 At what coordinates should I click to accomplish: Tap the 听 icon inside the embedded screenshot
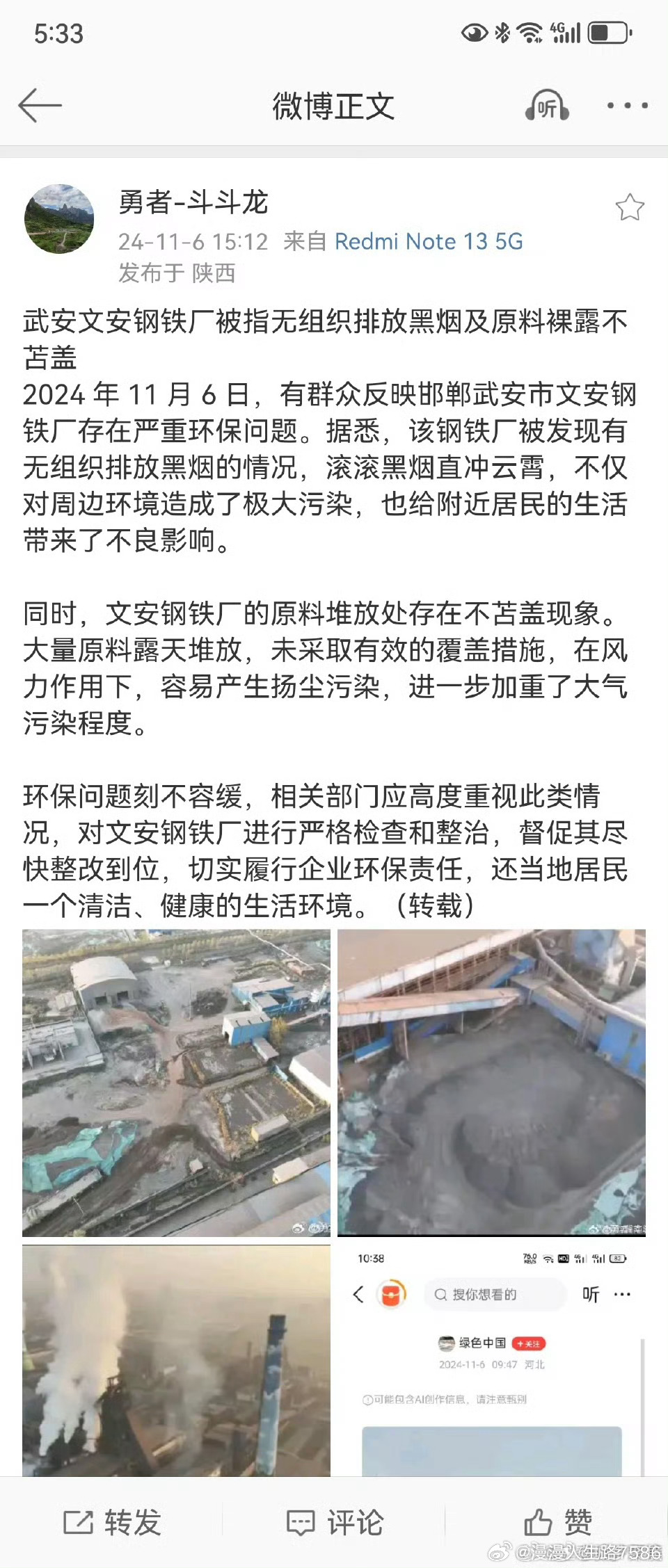tap(590, 1295)
